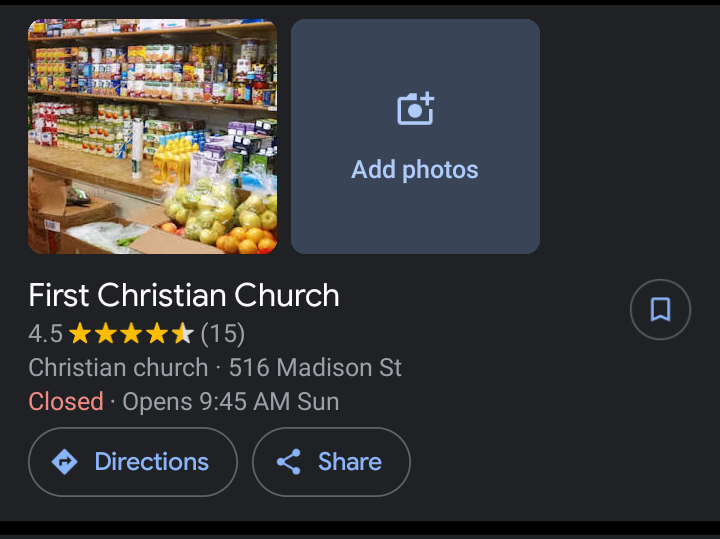Screen dimensions: 720x539
Task: Open the food pantry shelves photo
Action: [x=152, y=136]
